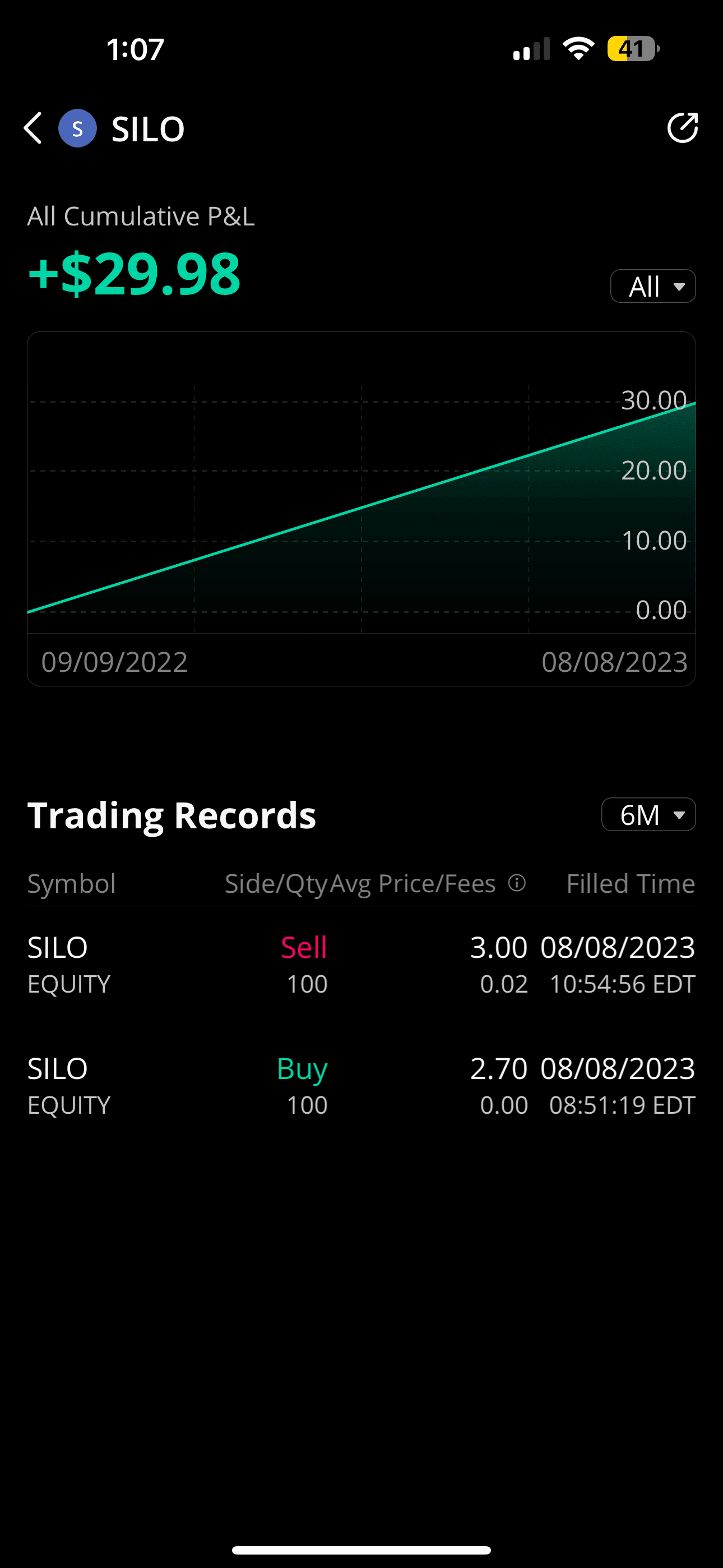Go back using the back arrow
The width and height of the screenshot is (723, 1568).
[33, 128]
